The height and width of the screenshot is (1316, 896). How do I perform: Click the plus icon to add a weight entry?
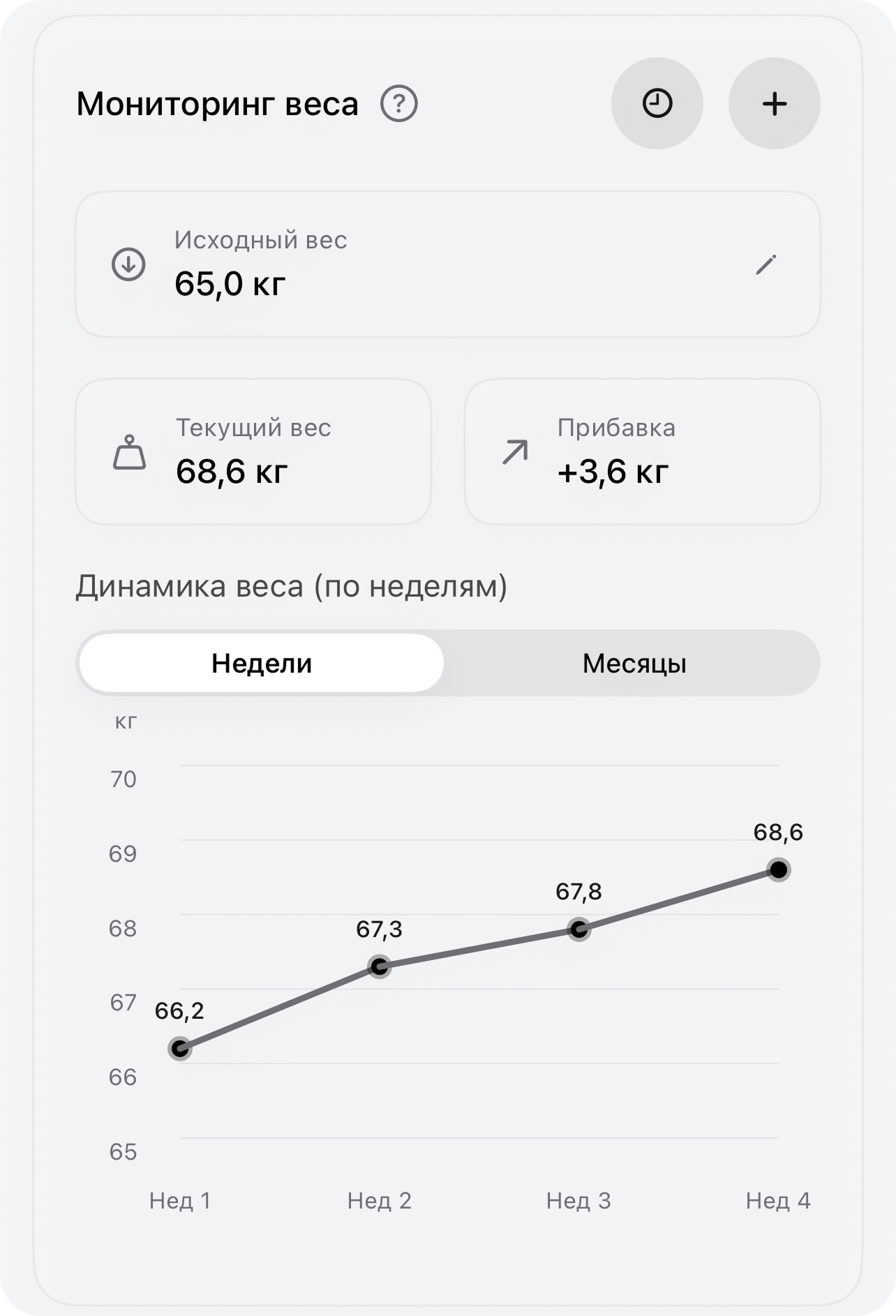pyautogui.click(x=773, y=103)
